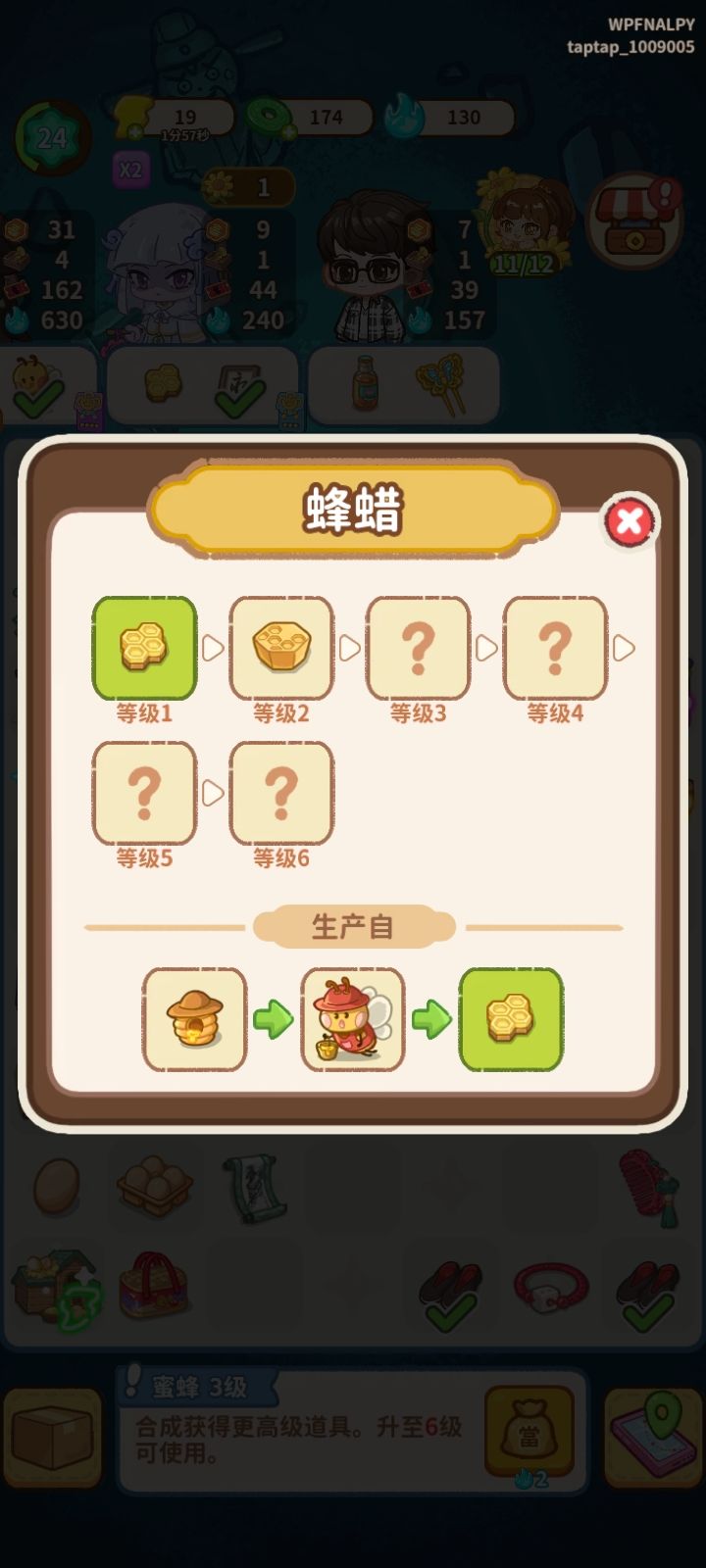706x1568 pixels.
Task: Select the 等级1 honeycomb item
Action: pyautogui.click(x=144, y=648)
